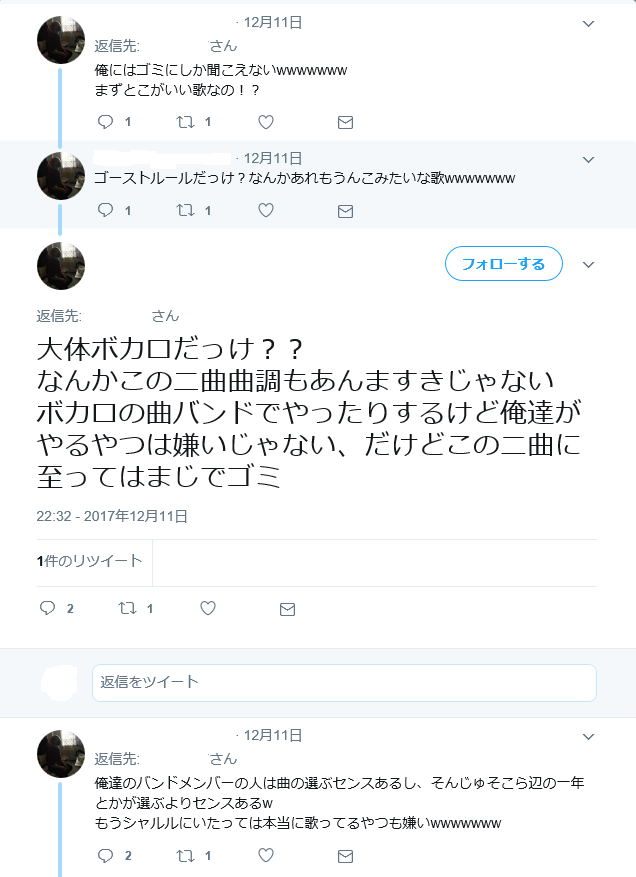636x877 pixels.
Task: Reply to the ゴーストルール tweet
Action: click(x=105, y=211)
